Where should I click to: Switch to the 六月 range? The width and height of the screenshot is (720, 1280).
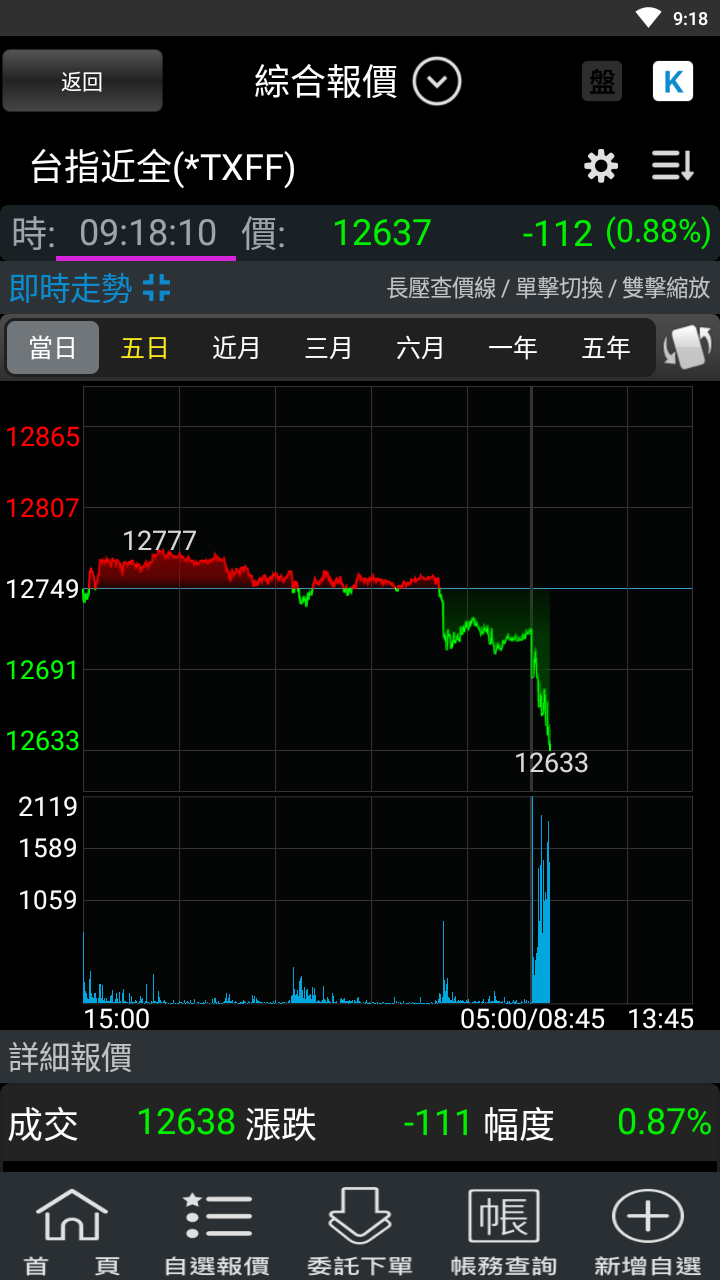coord(420,348)
